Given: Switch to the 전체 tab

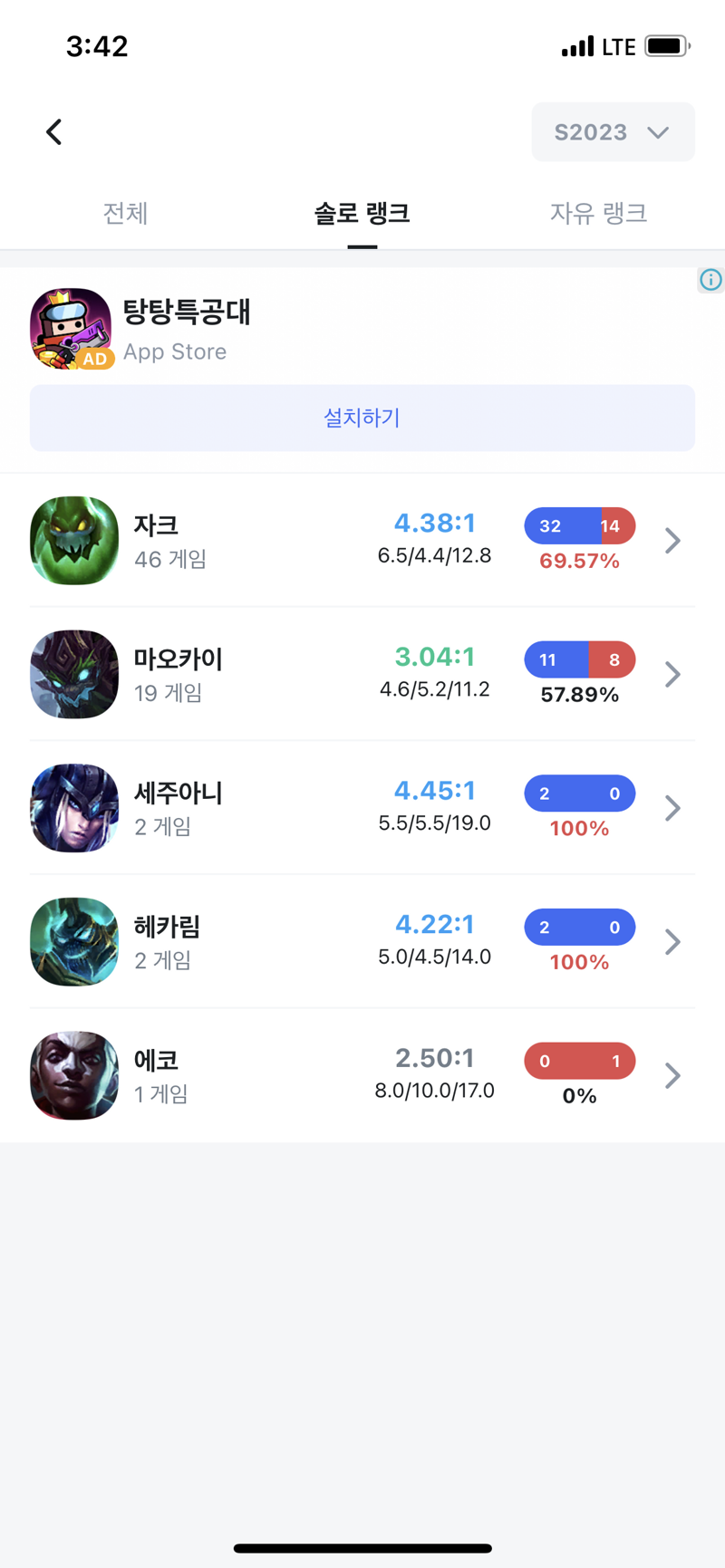Looking at the screenshot, I should click(125, 214).
